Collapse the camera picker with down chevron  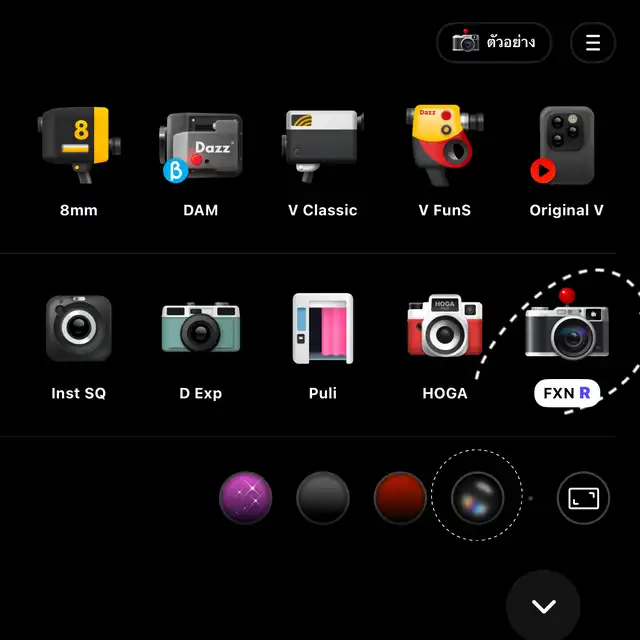click(x=544, y=606)
